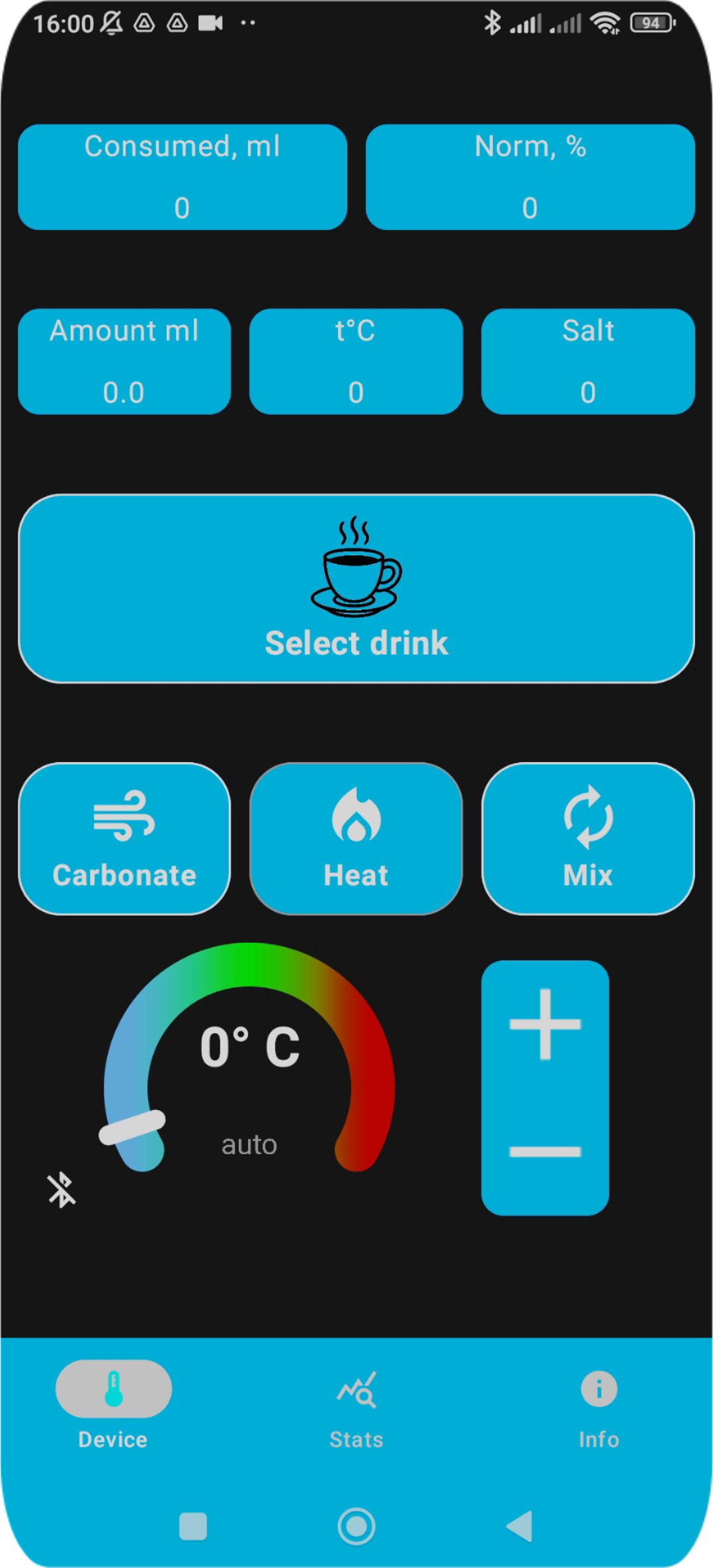This screenshot has height=1568, width=713.
Task: Tap the Bluetooth disconnected icon
Action: [x=62, y=1189]
